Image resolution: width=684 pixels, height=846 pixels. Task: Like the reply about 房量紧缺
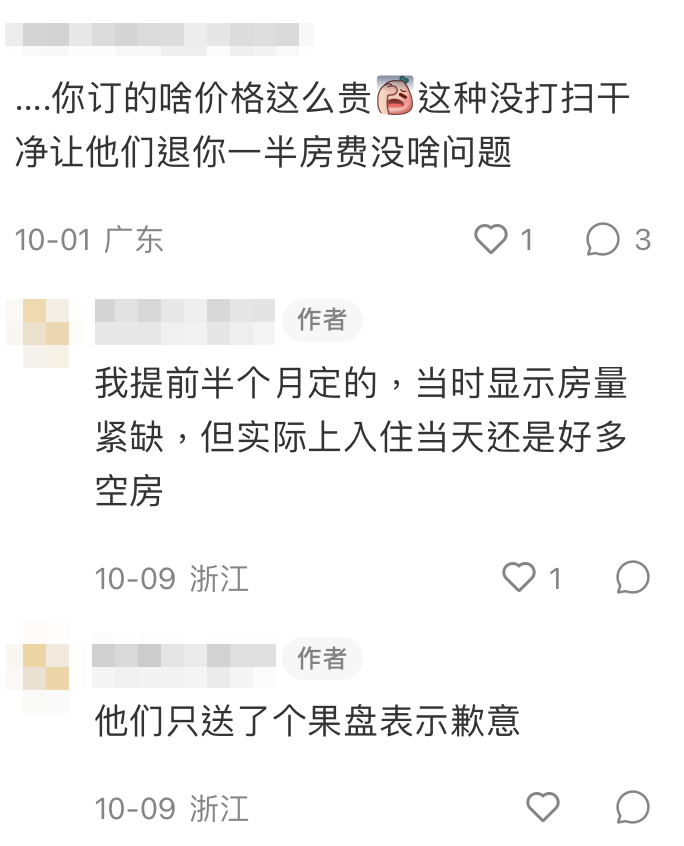[x=519, y=577]
